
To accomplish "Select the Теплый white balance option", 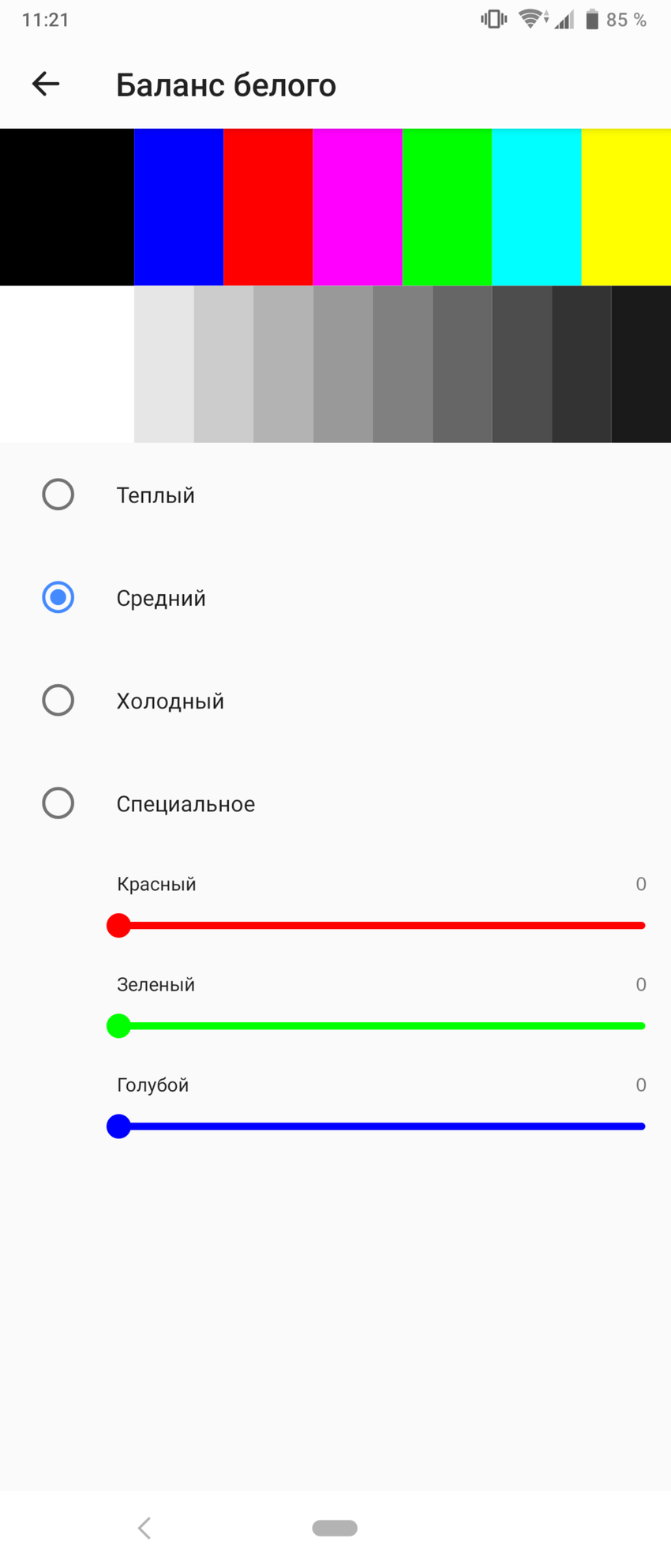I will (58, 494).
